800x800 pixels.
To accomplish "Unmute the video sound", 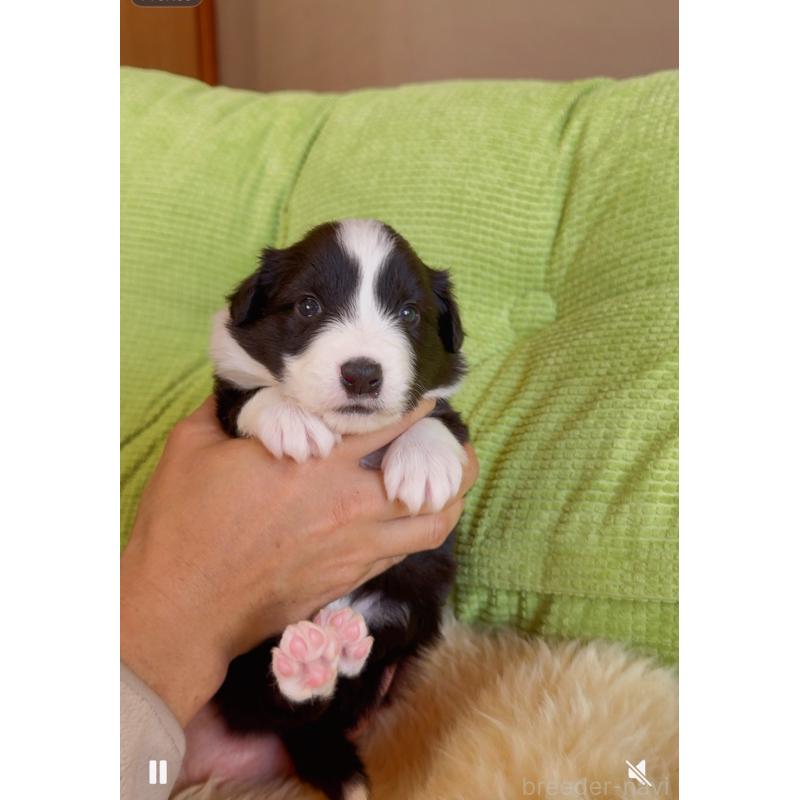I will click(x=638, y=772).
